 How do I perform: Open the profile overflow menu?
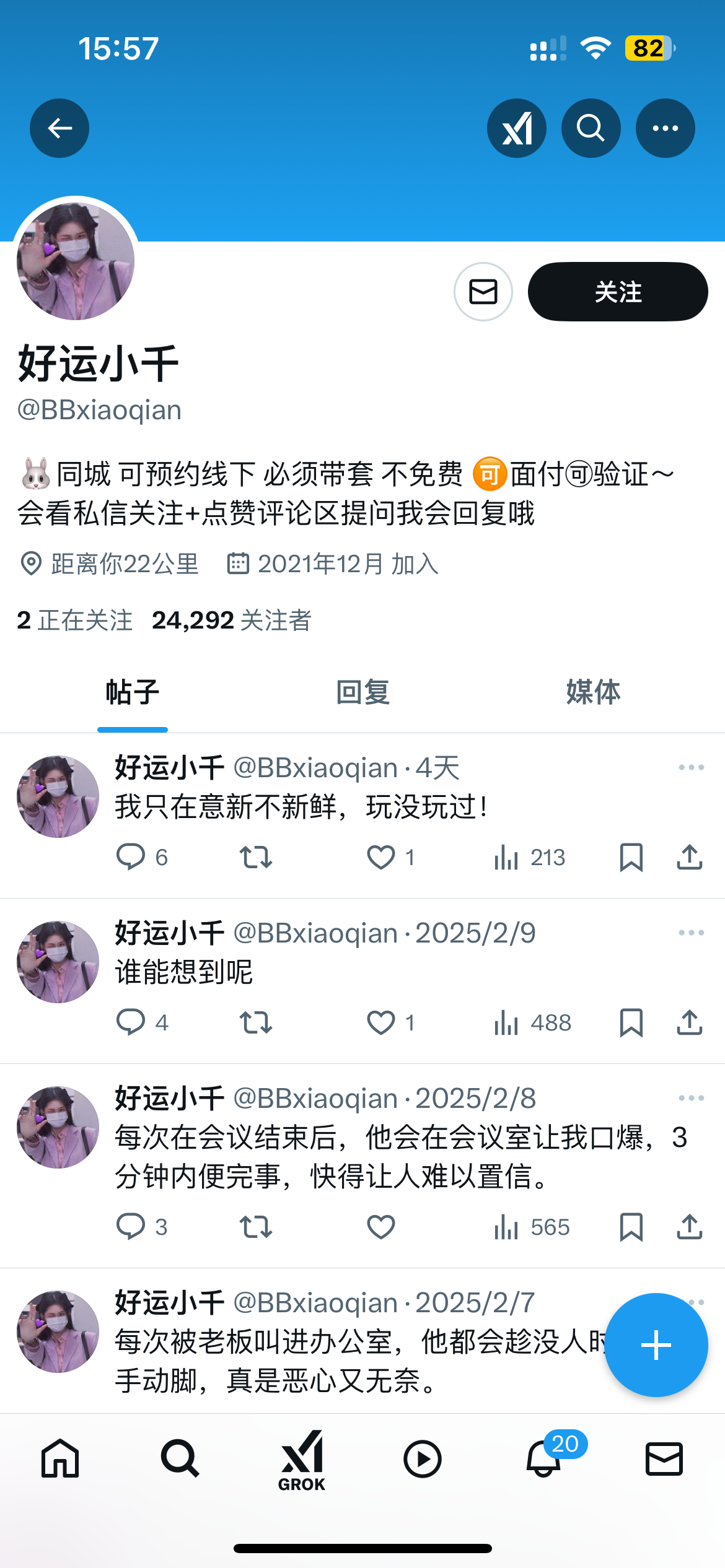665,128
